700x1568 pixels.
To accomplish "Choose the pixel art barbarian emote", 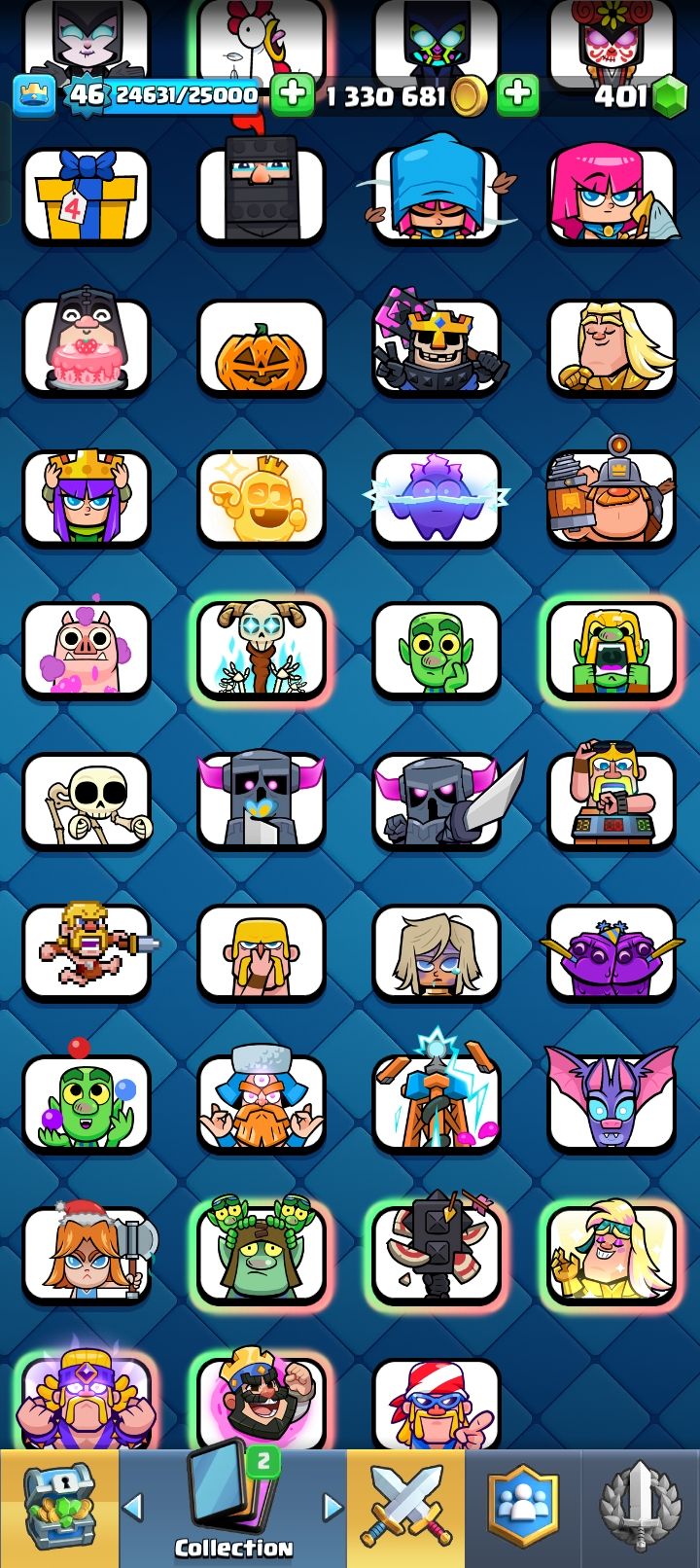I will coord(87,950).
